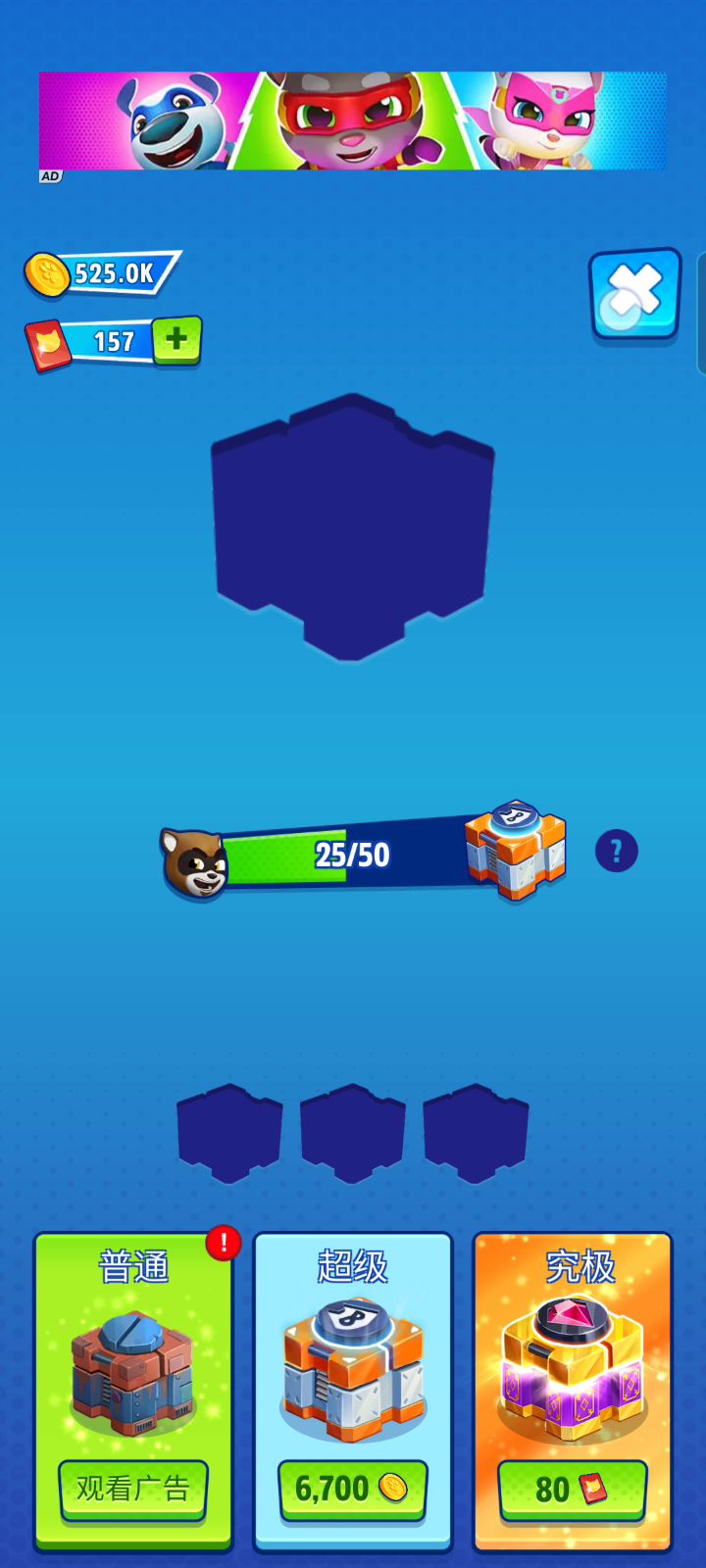Add more red tickets with the plus button
This screenshot has width=706, height=1568.
coord(176,339)
